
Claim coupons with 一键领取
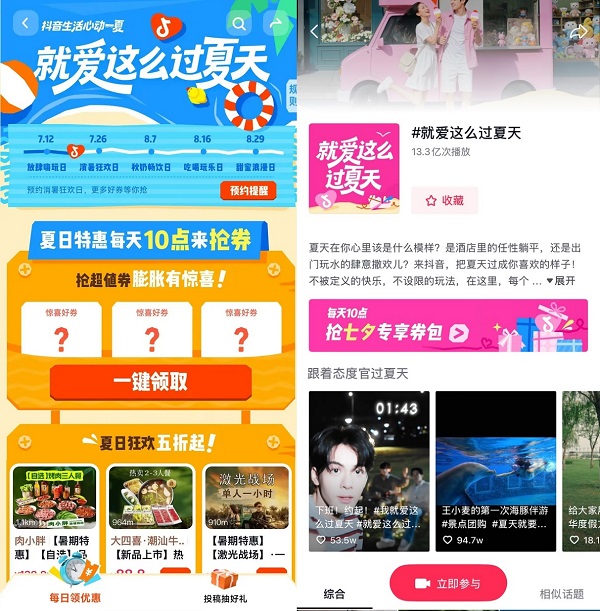150,381
